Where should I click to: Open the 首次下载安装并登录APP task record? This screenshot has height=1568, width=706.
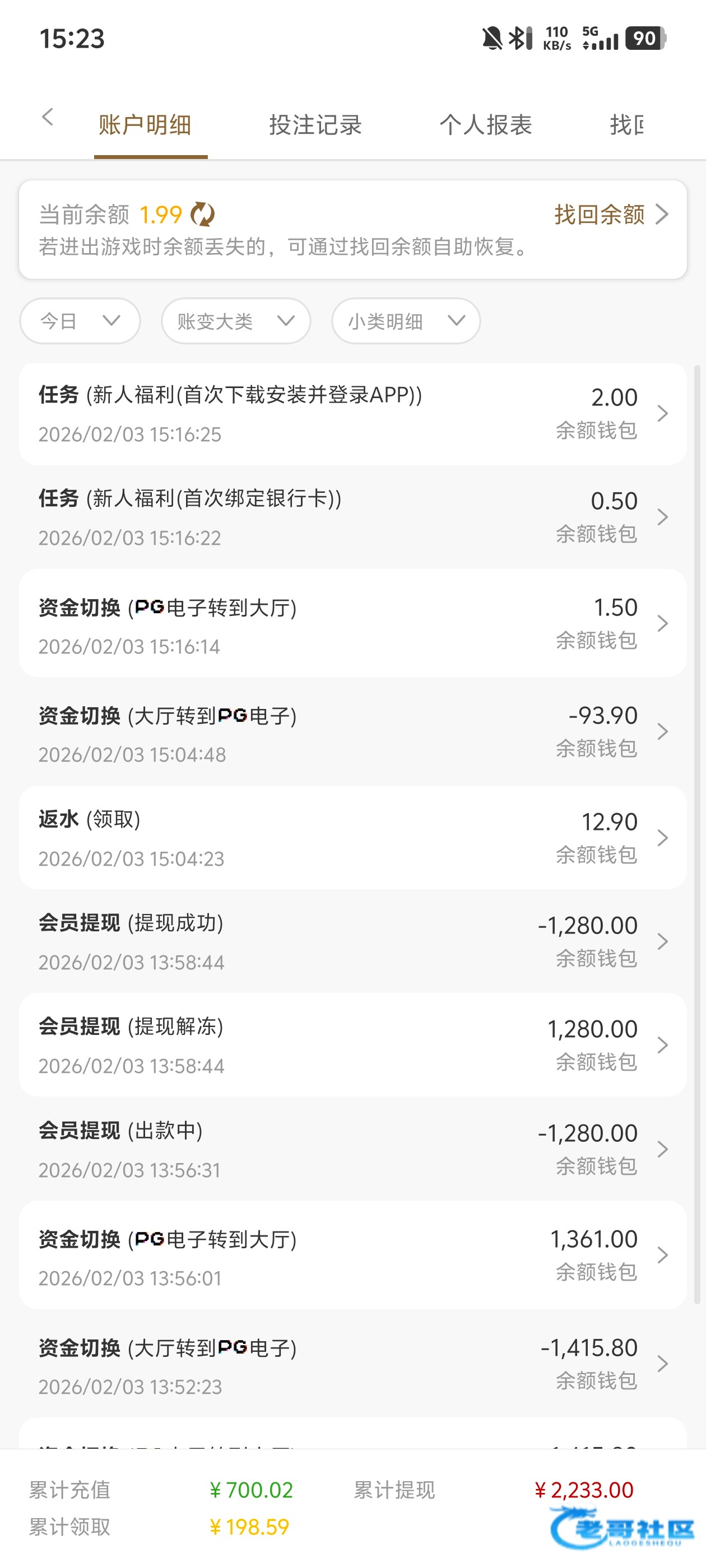(x=352, y=414)
